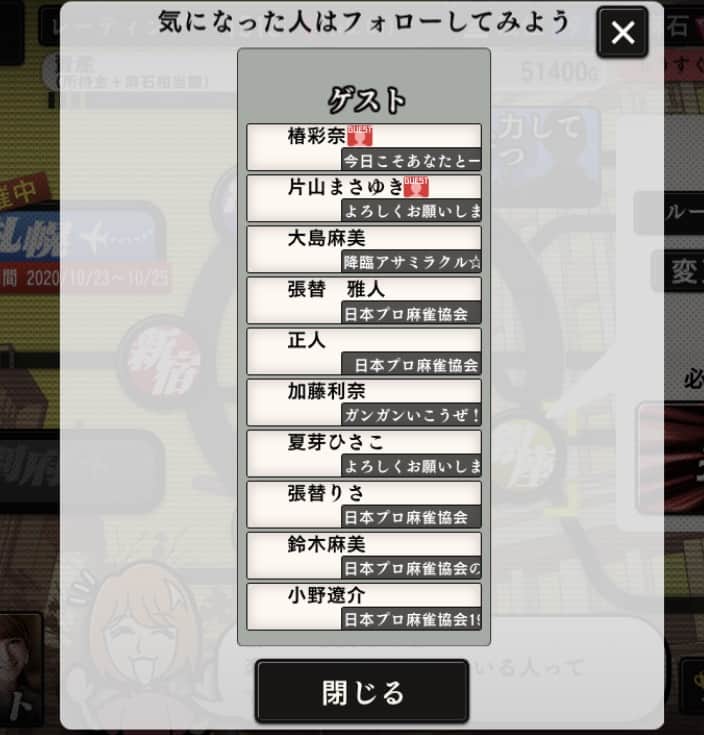Open the 正人 guest row

pos(364,351)
